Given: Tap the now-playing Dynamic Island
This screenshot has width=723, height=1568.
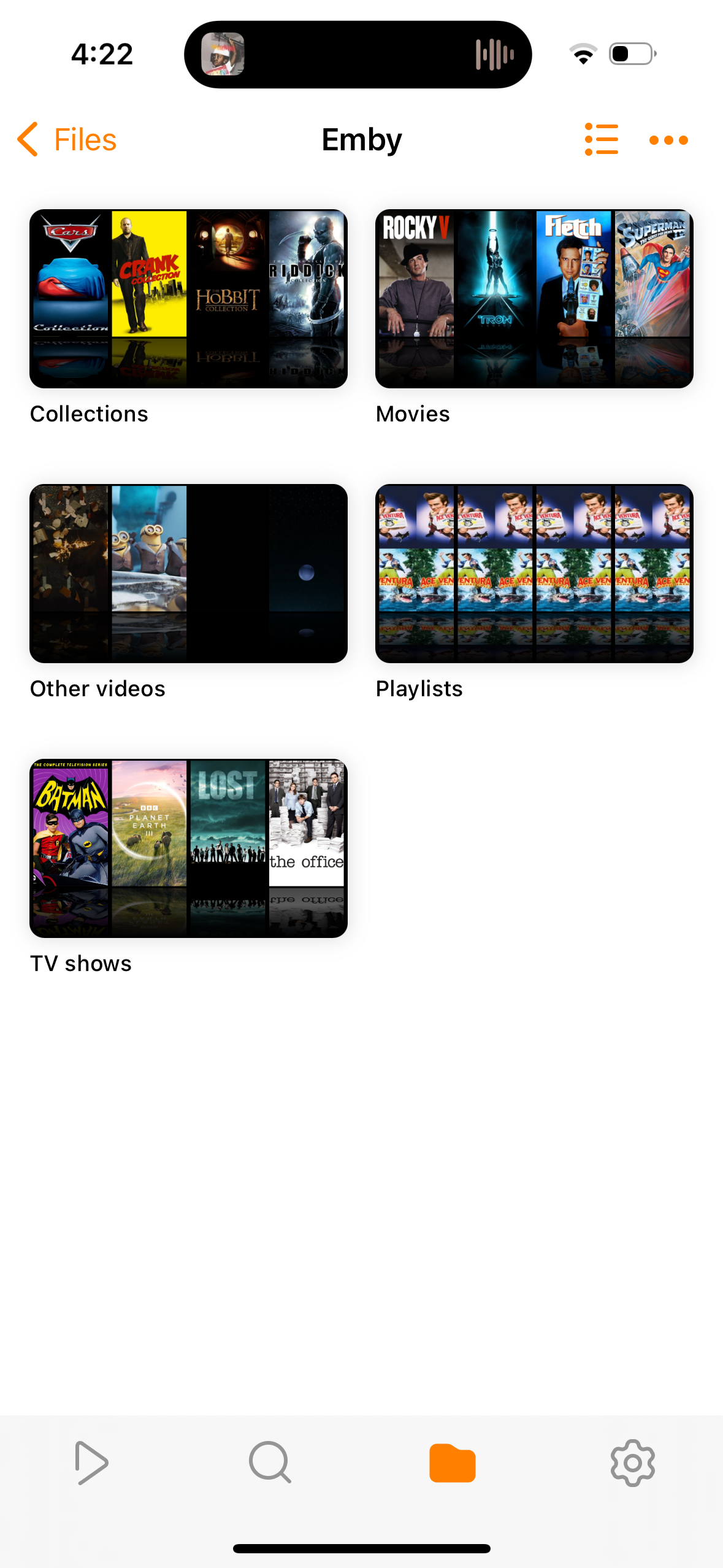Looking at the screenshot, I should (358, 55).
